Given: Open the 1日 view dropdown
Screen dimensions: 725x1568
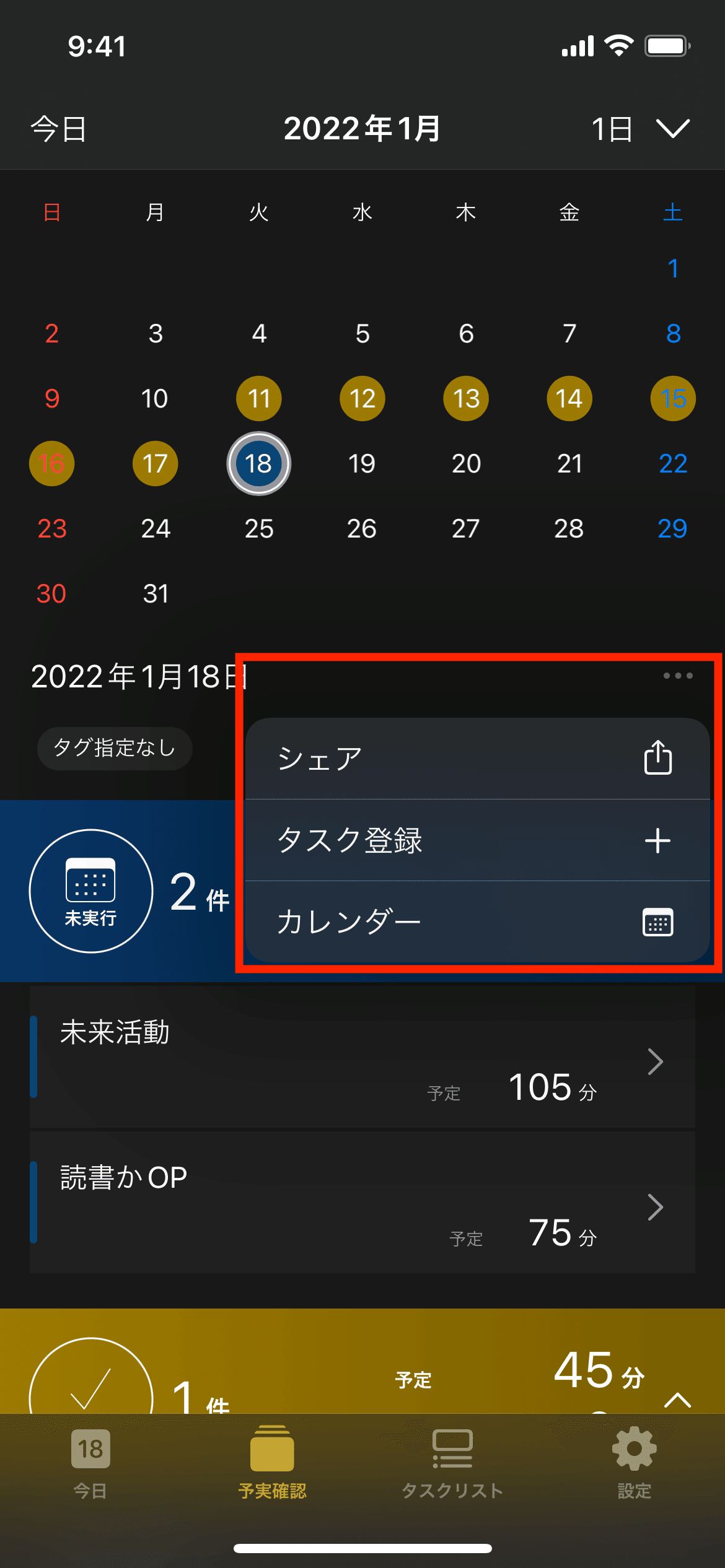Looking at the screenshot, I should pos(641,129).
